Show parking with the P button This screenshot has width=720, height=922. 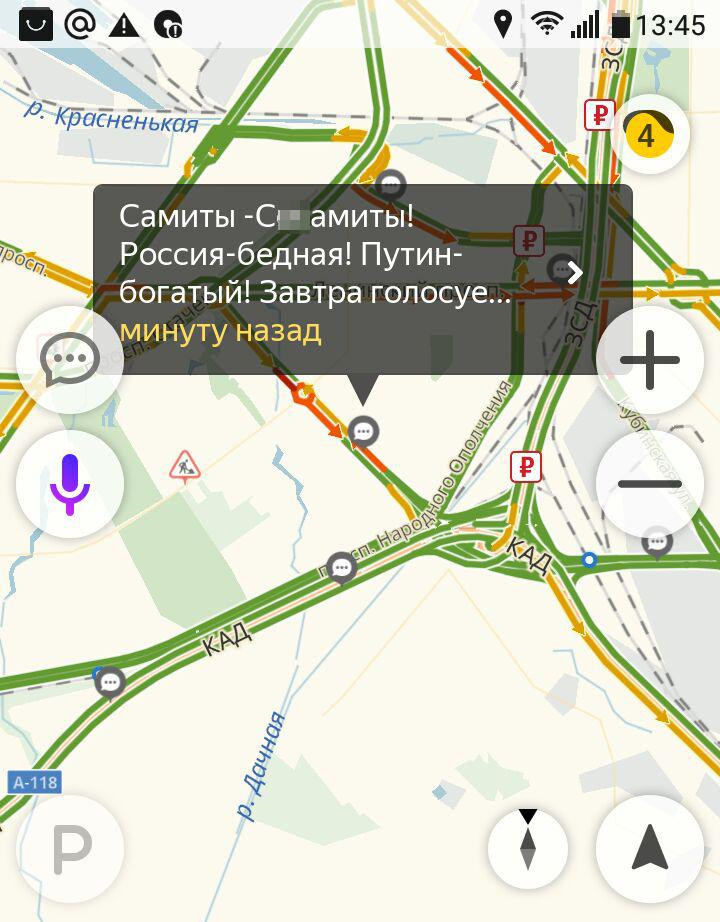(x=70, y=849)
